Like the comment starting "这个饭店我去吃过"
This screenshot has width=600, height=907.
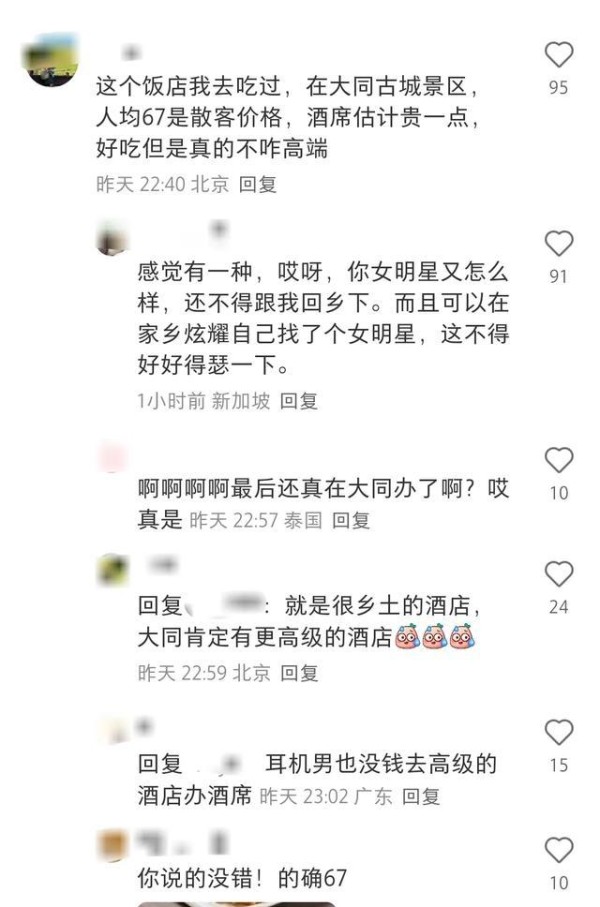coord(558,55)
